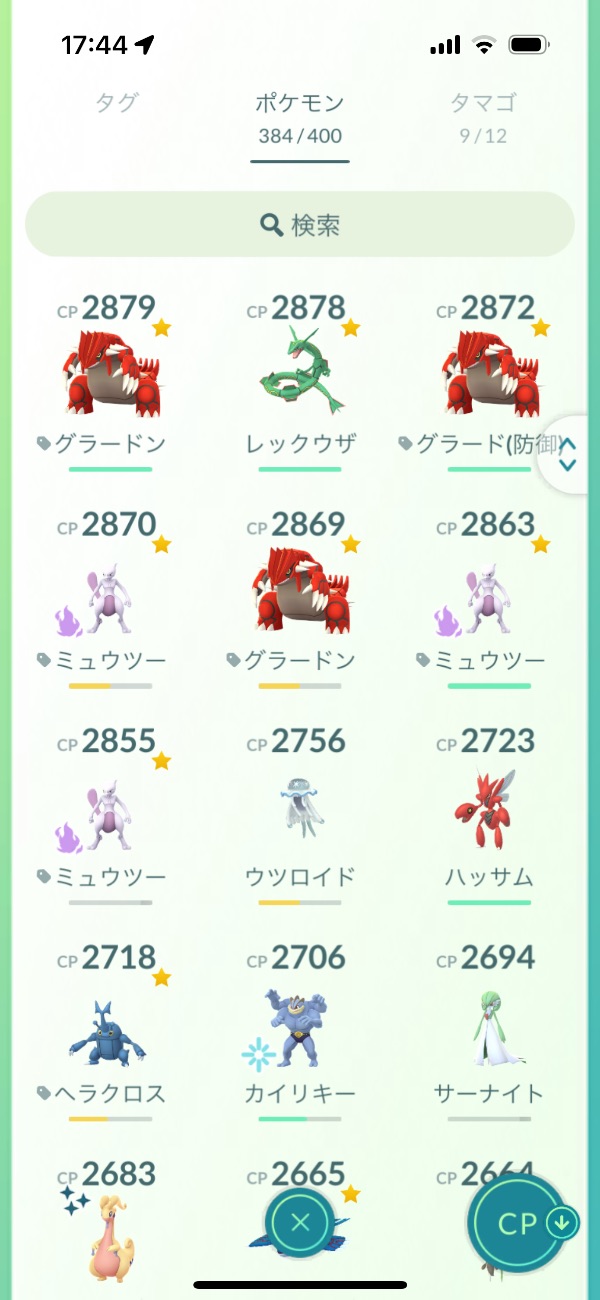Tap the fast-scroll arrows handle

[x=568, y=450]
